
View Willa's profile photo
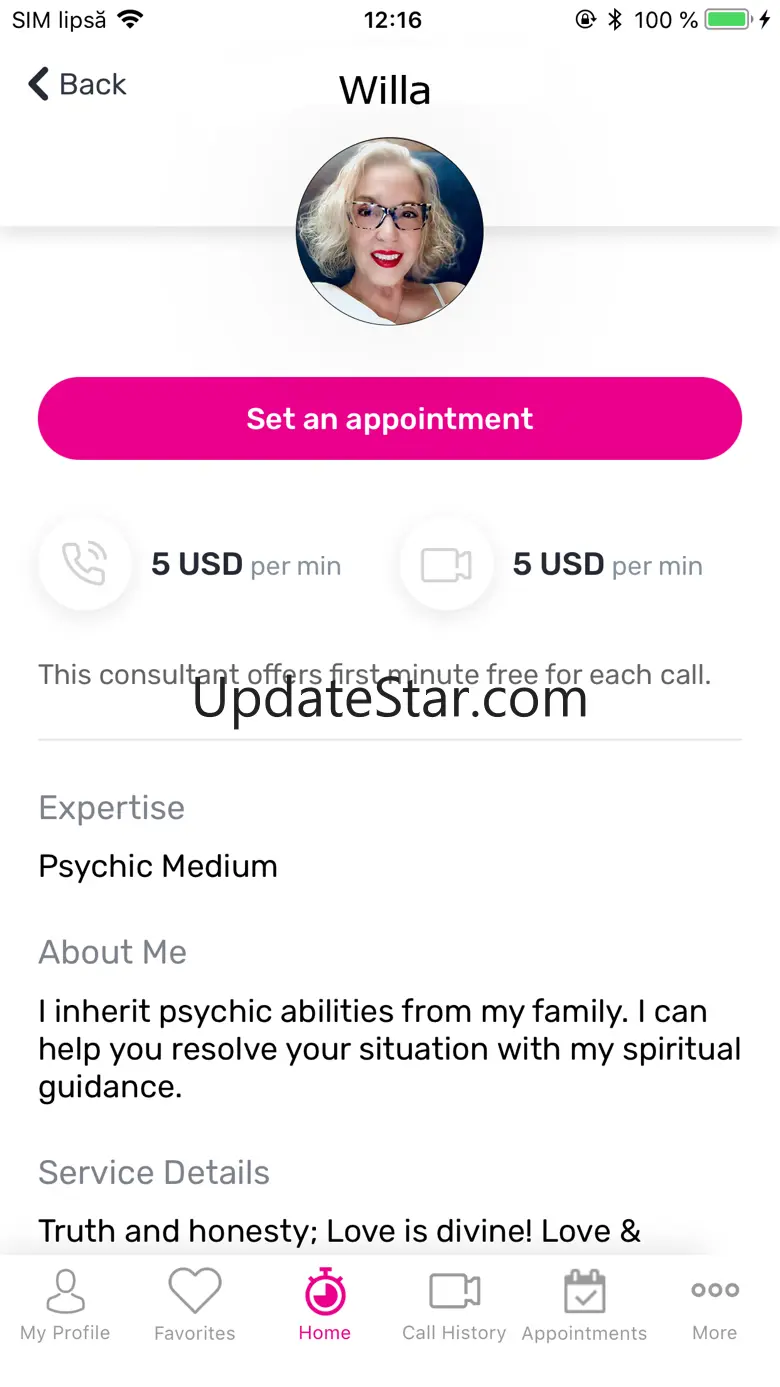click(x=390, y=231)
